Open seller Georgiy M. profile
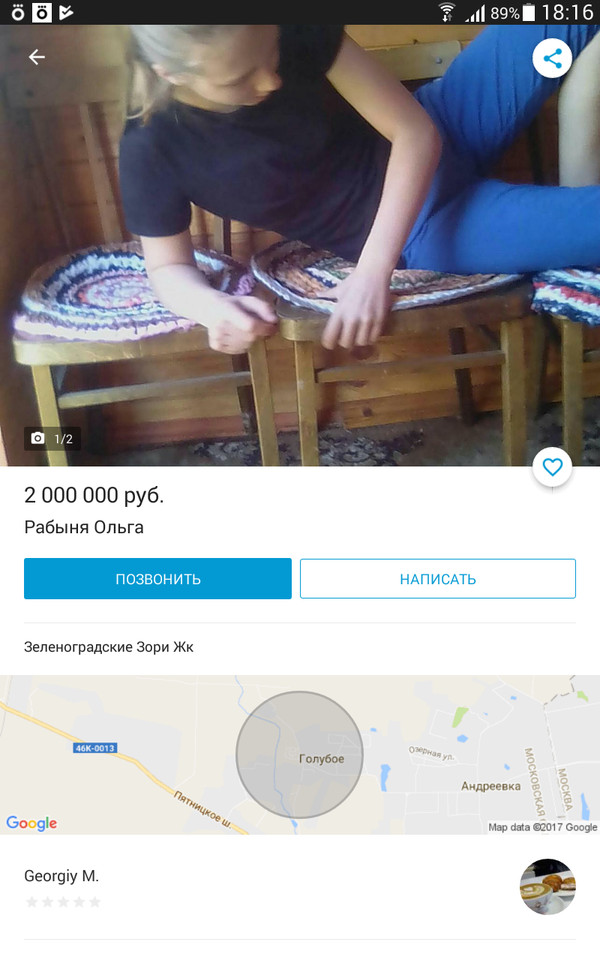The image size is (600, 960). pos(62,876)
